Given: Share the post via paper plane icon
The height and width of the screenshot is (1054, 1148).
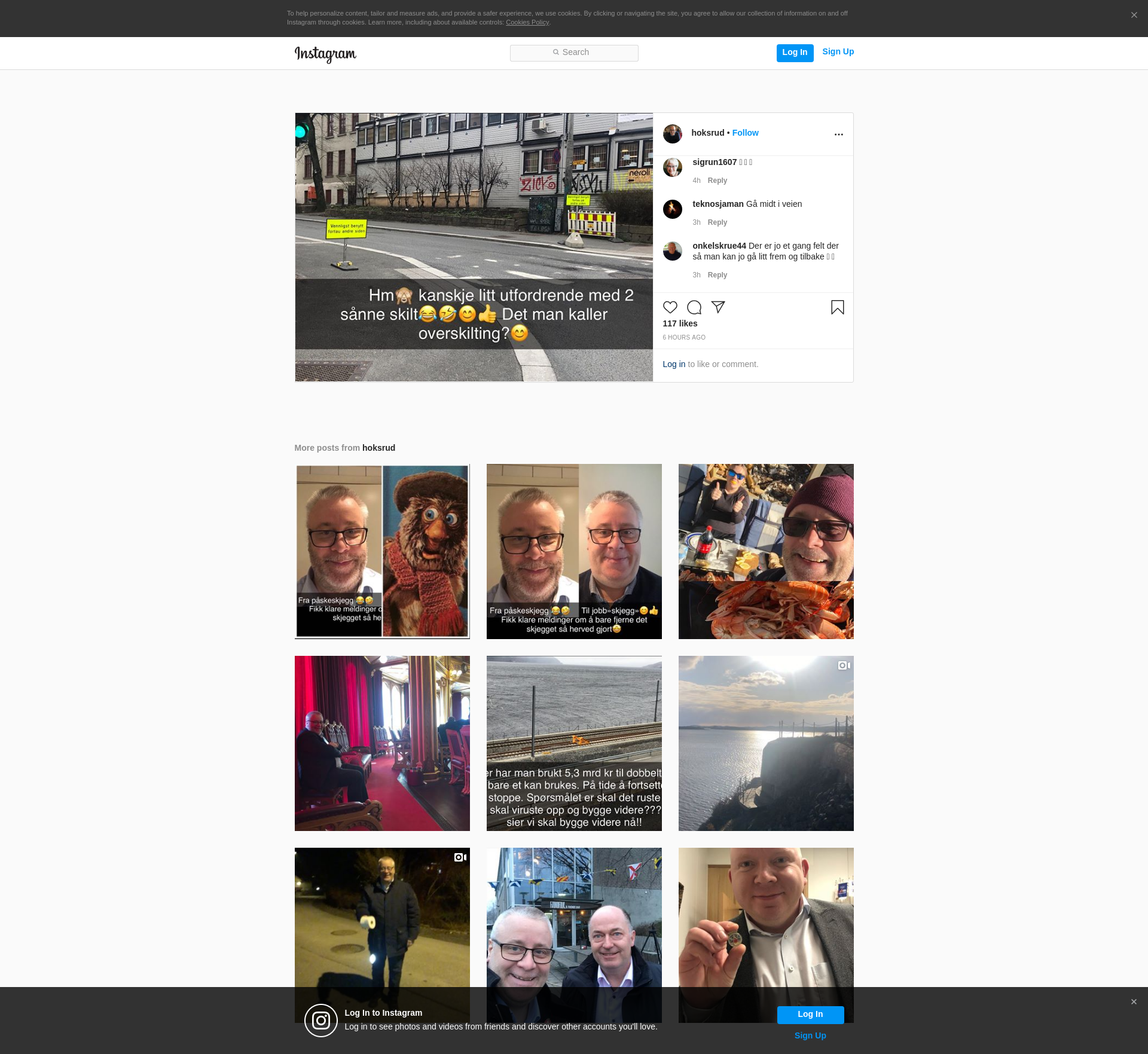Looking at the screenshot, I should [x=718, y=307].
